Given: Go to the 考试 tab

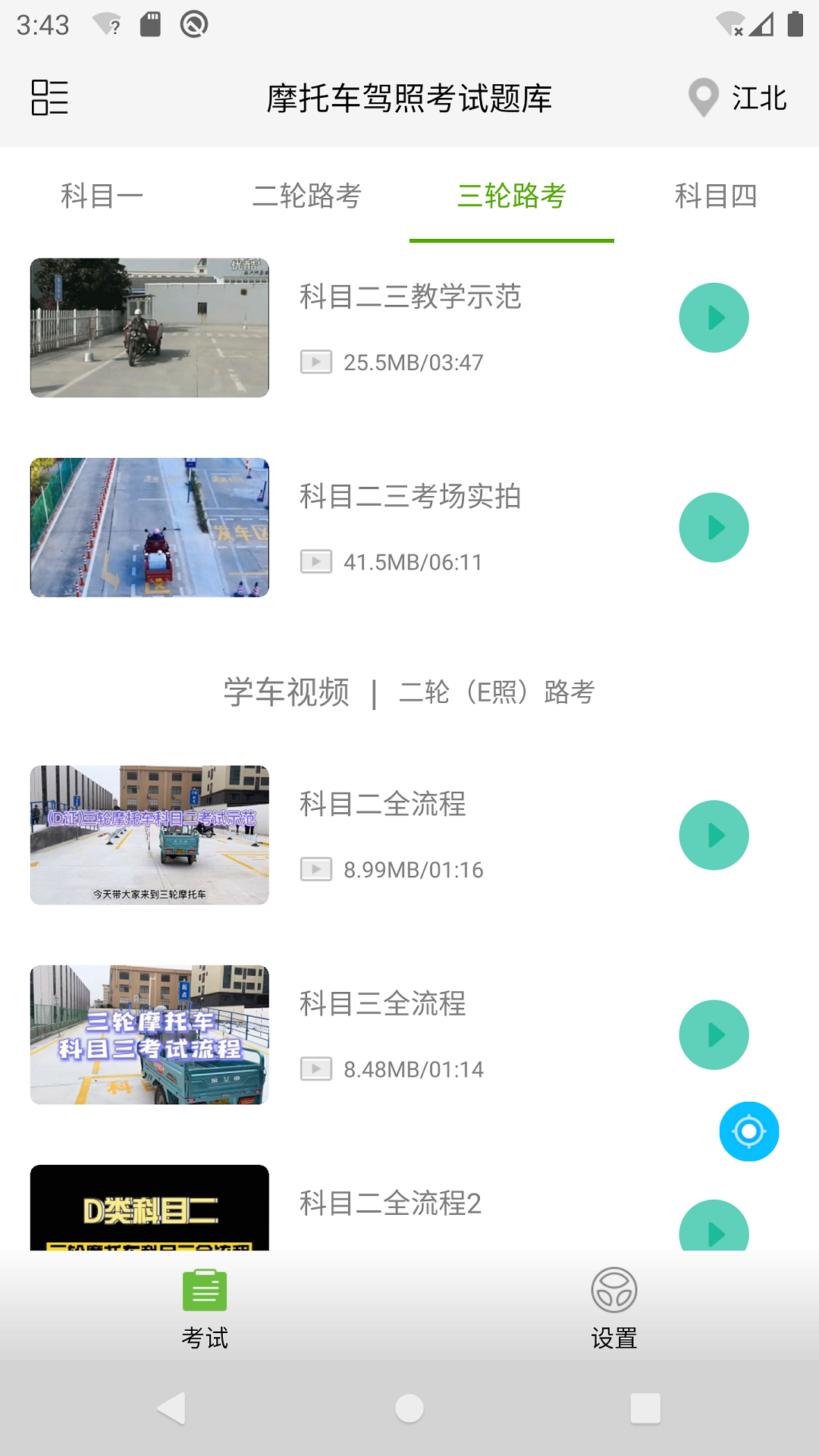Looking at the screenshot, I should click(205, 1308).
